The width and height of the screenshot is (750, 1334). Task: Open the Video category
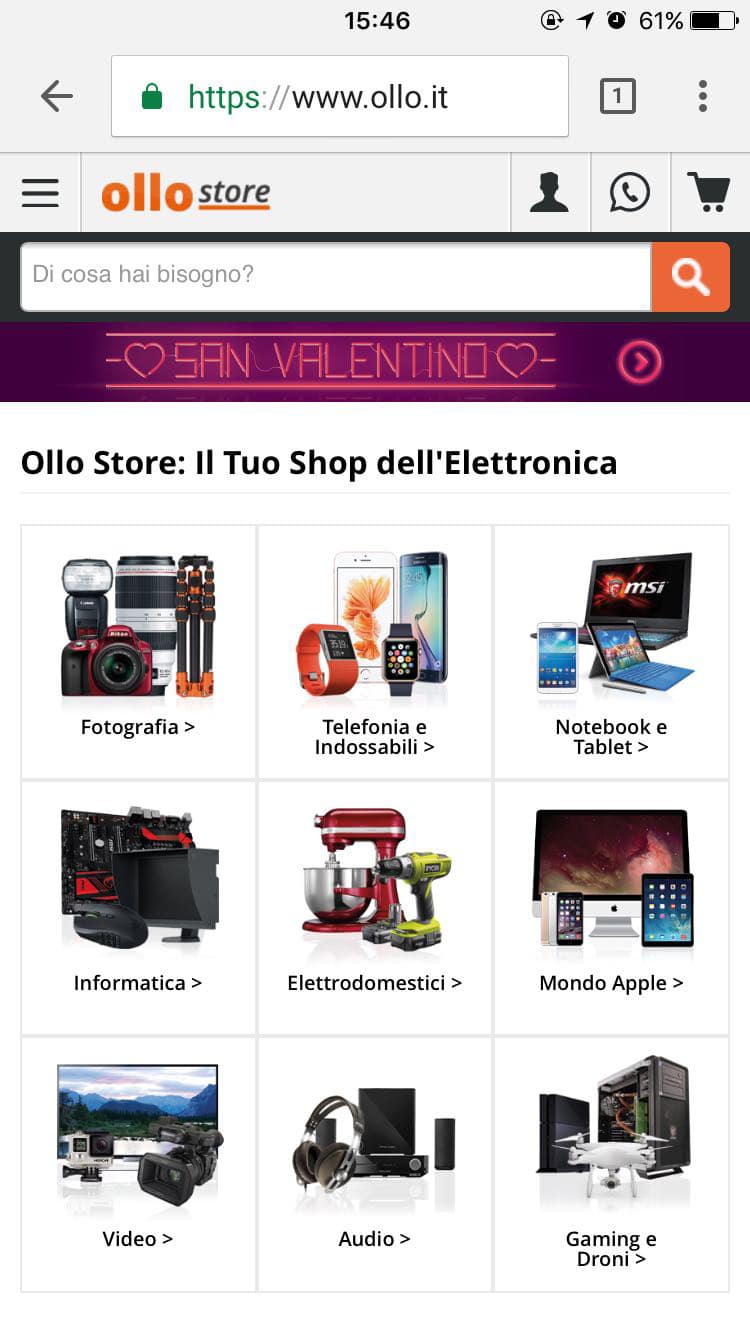tap(138, 1163)
